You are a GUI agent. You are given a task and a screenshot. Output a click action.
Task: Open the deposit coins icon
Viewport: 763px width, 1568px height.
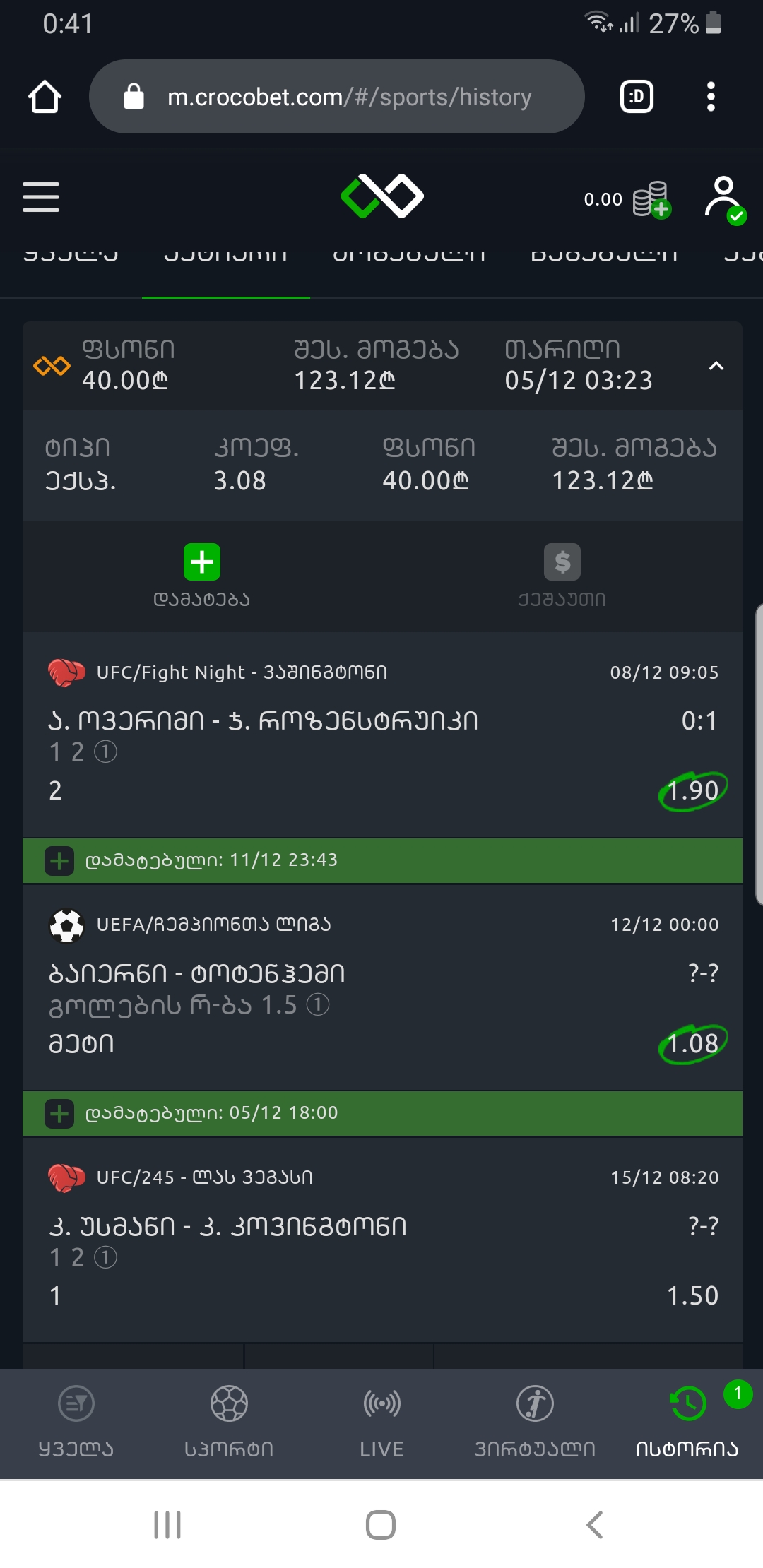(651, 199)
